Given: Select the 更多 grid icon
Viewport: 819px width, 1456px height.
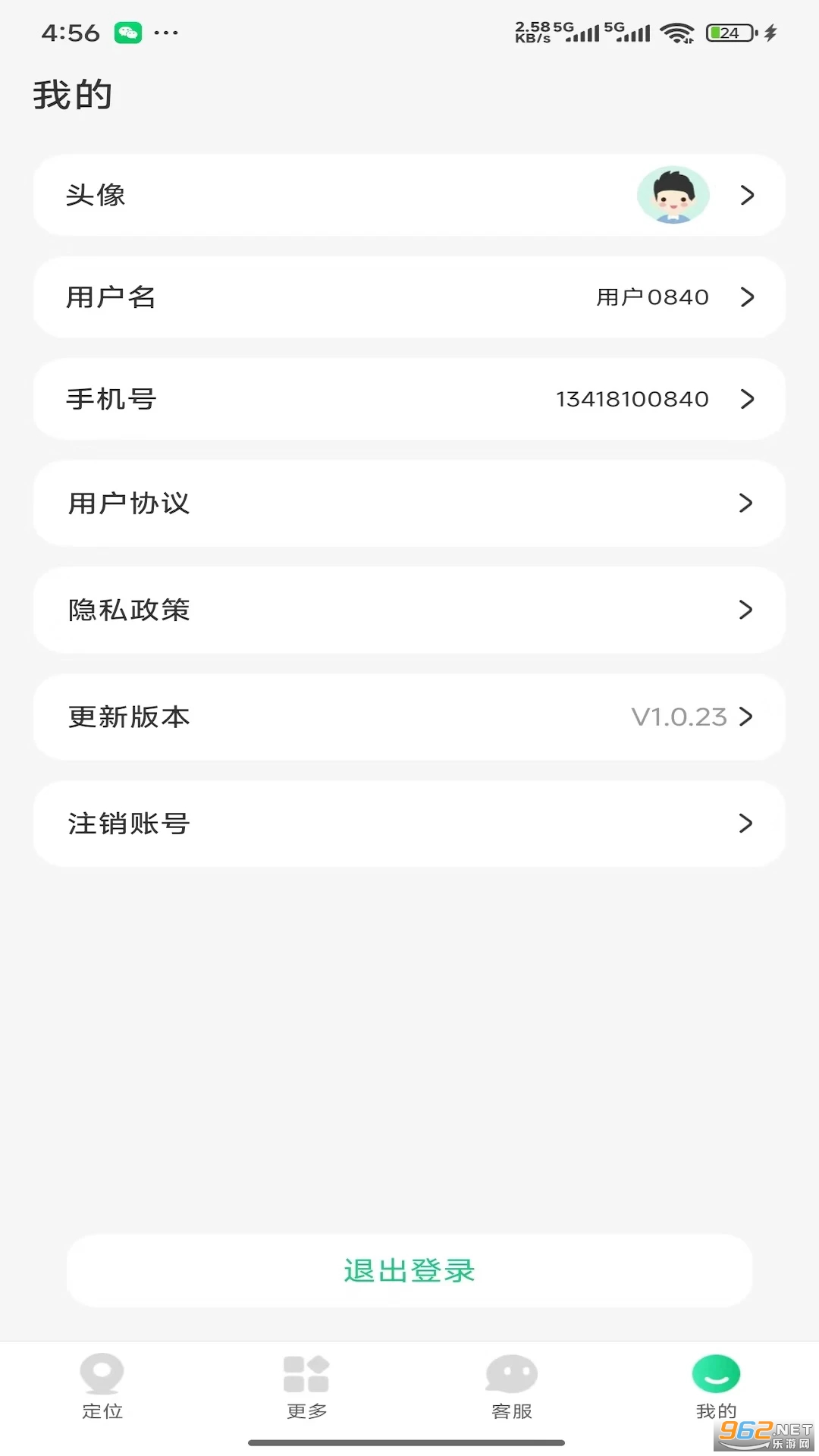Looking at the screenshot, I should (306, 1374).
